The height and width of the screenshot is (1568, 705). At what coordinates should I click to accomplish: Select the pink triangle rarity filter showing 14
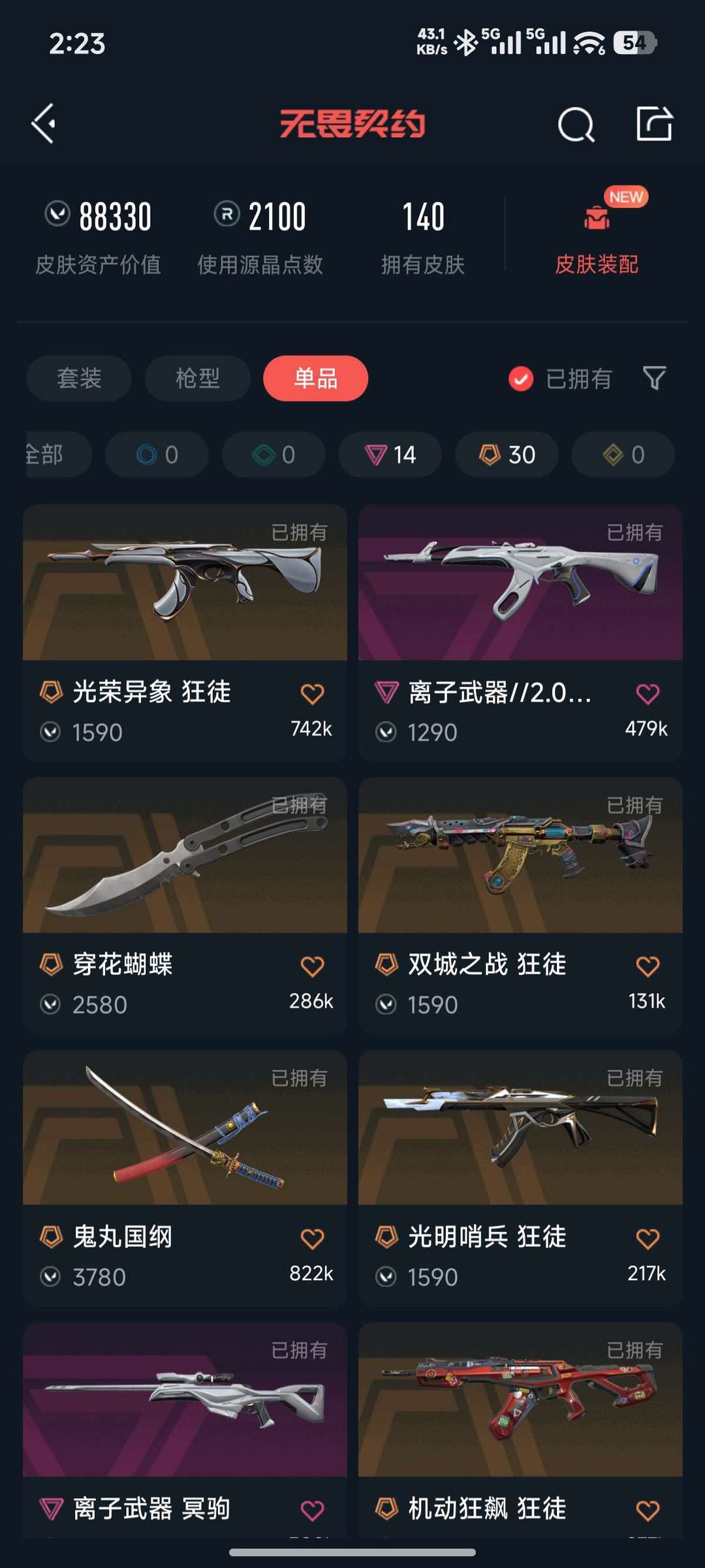390,455
